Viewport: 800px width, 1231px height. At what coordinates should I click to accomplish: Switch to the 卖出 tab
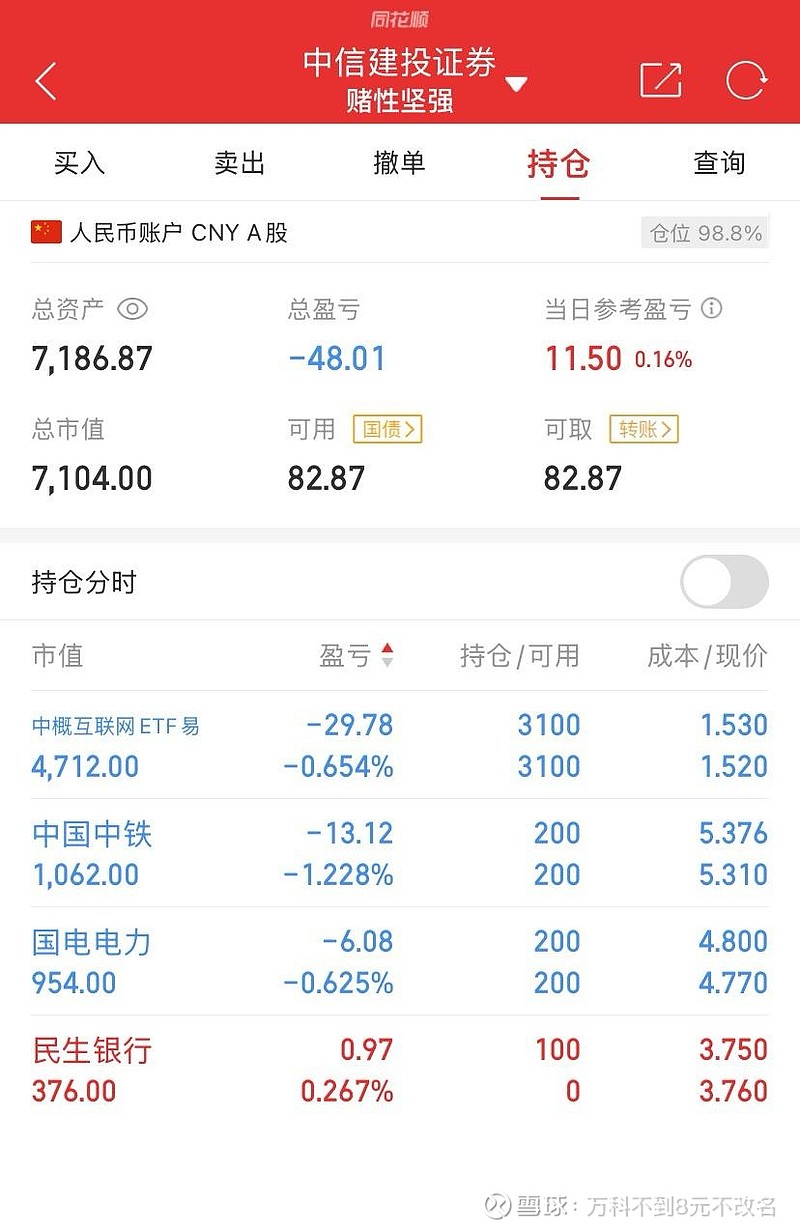[x=239, y=163]
